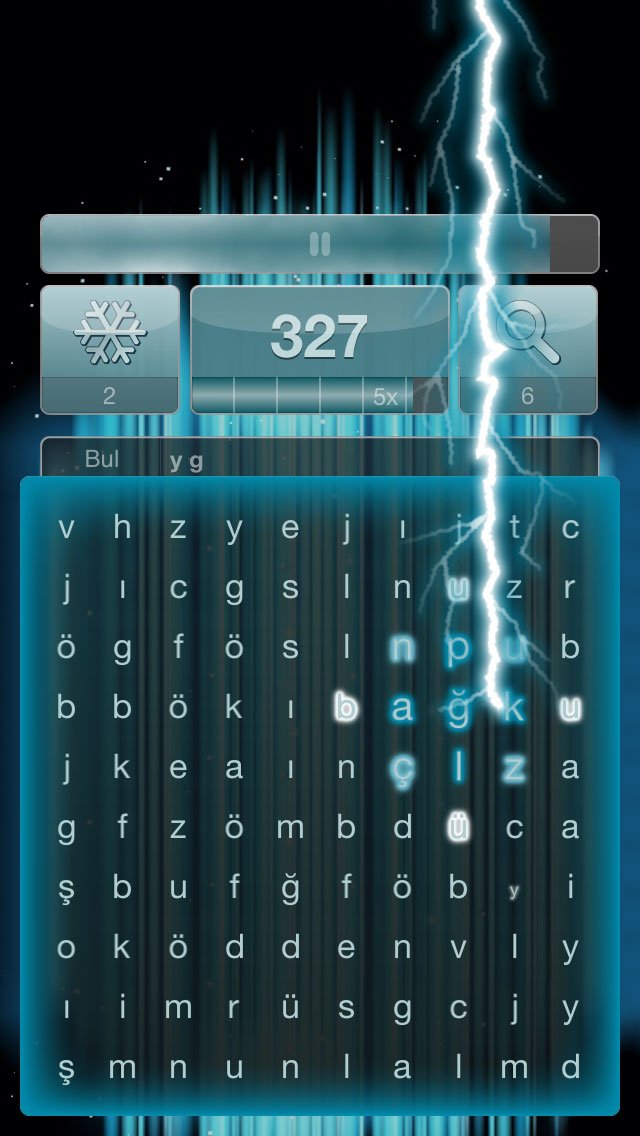This screenshot has width=640, height=1136.
Task: Use the snowflake freeze power-up
Action: pyautogui.click(x=110, y=349)
